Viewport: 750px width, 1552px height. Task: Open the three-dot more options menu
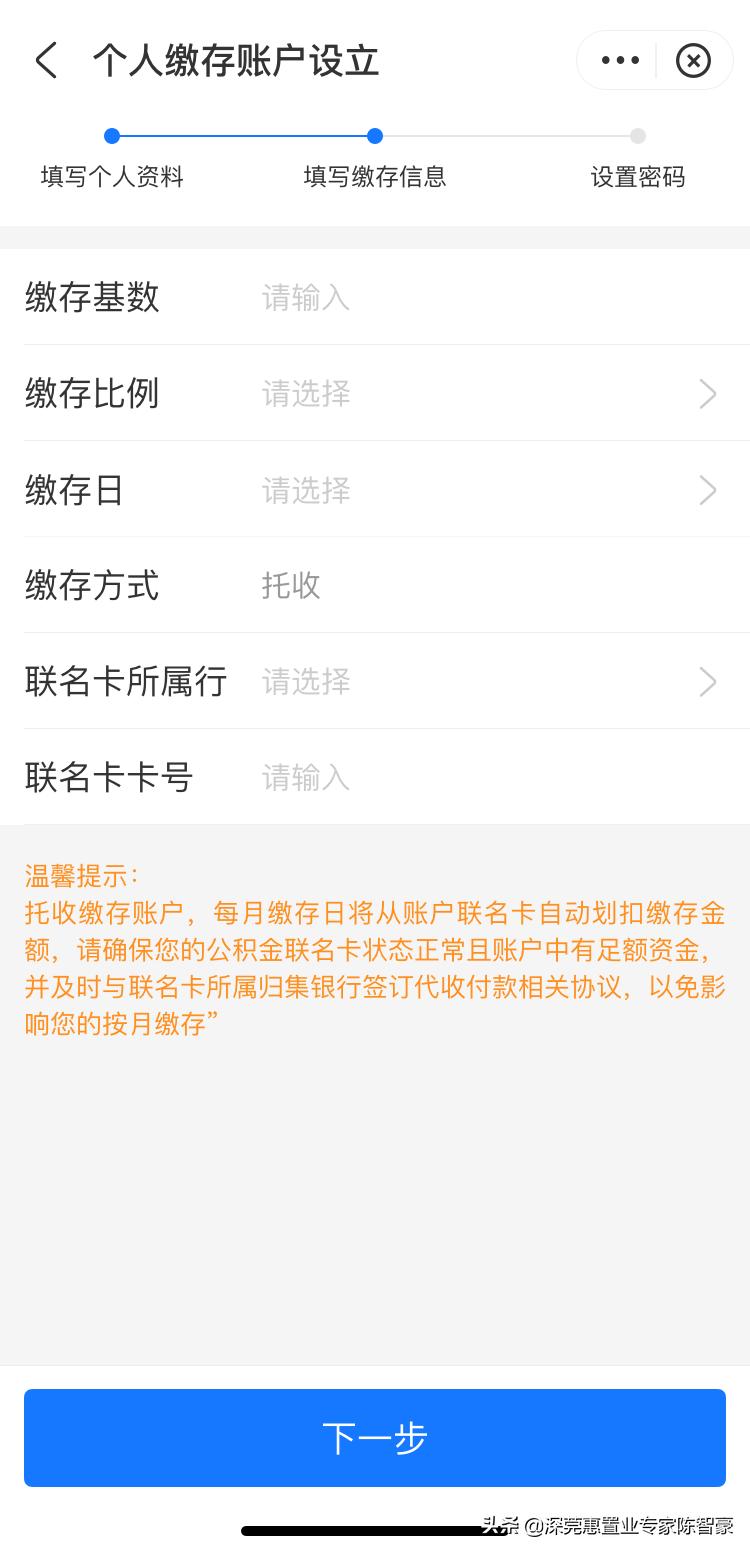pos(618,60)
